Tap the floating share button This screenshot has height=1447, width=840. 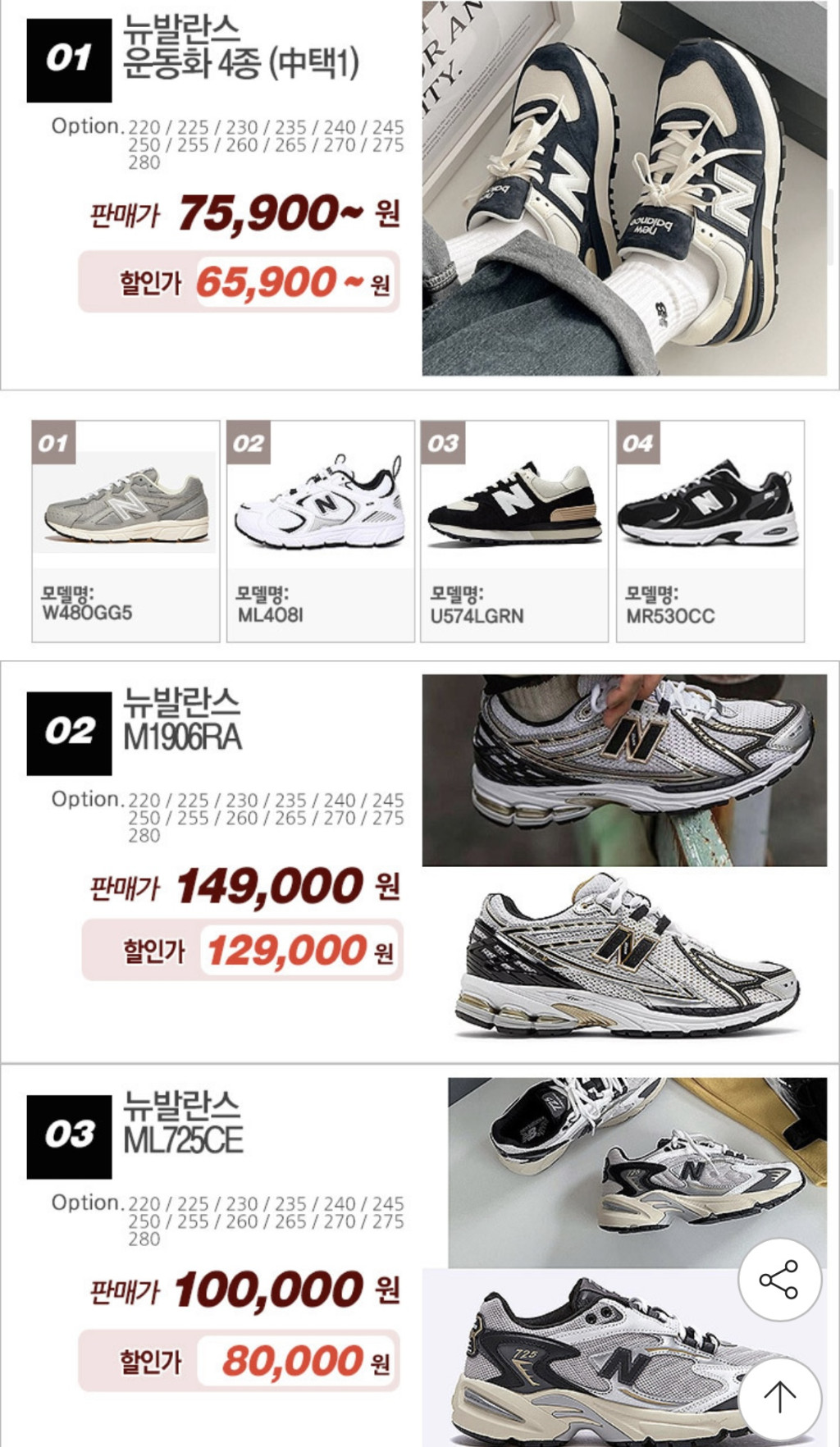pos(778,1279)
